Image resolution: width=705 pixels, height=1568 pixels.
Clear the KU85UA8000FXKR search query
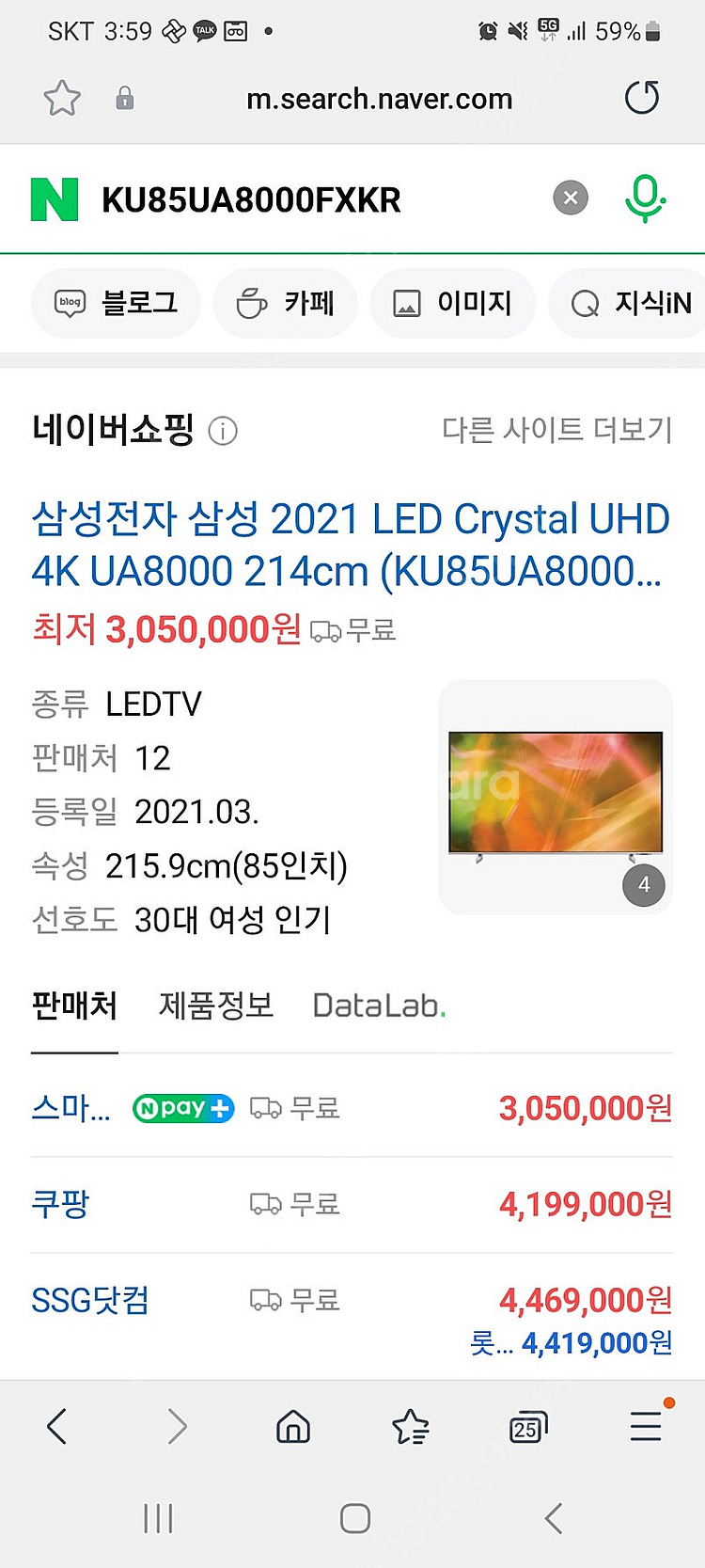(x=570, y=198)
